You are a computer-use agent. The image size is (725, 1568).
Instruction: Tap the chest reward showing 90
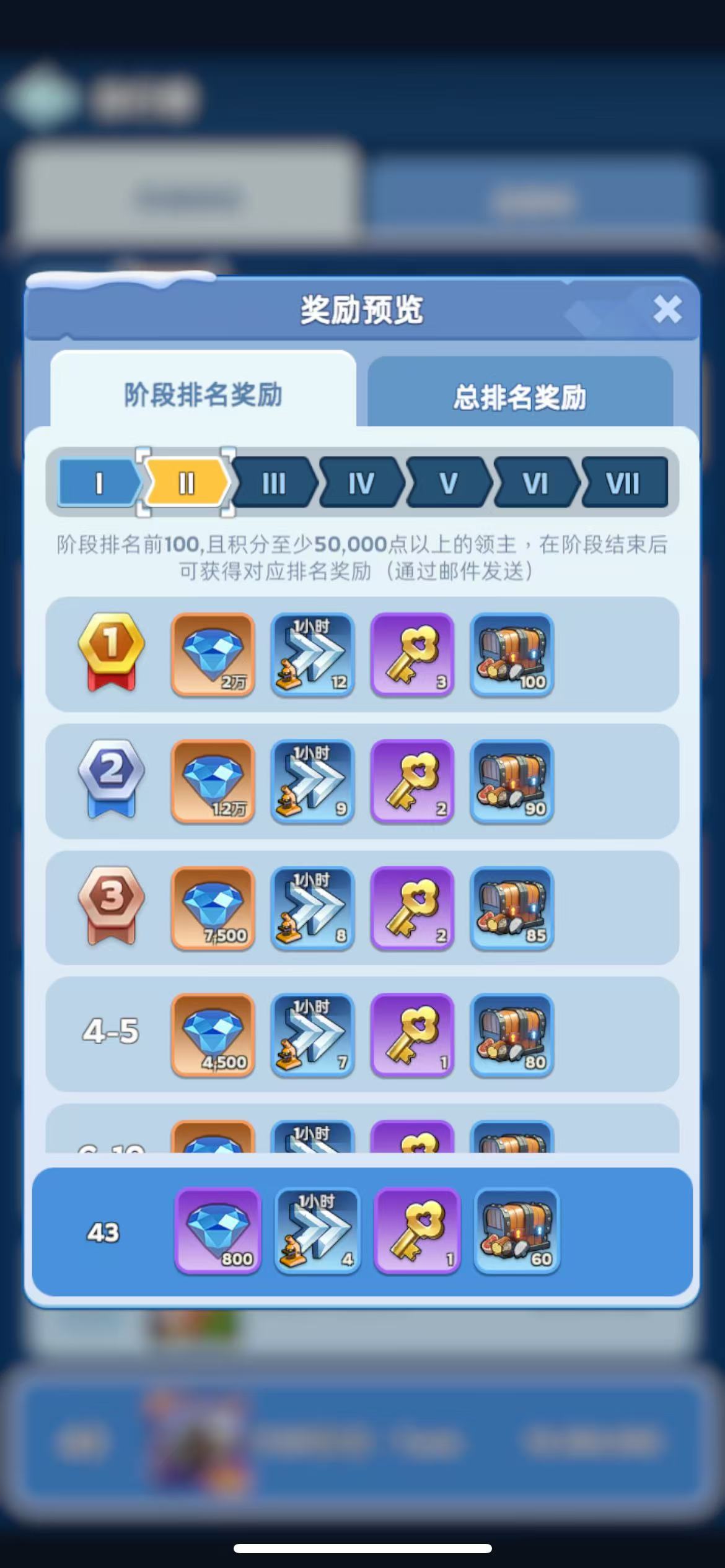pyautogui.click(x=512, y=782)
